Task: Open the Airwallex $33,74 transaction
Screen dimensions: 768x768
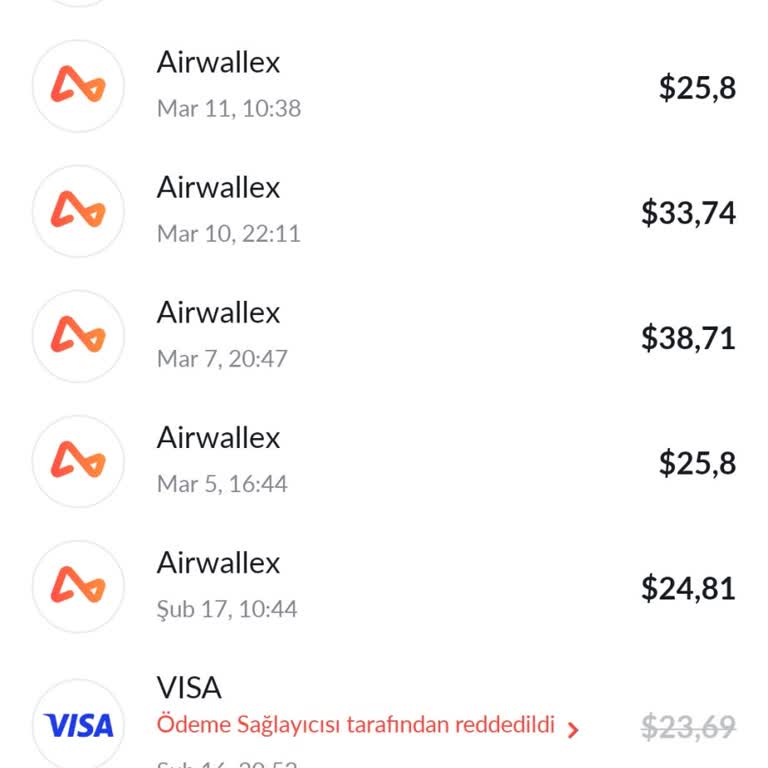Action: pyautogui.click(x=384, y=211)
